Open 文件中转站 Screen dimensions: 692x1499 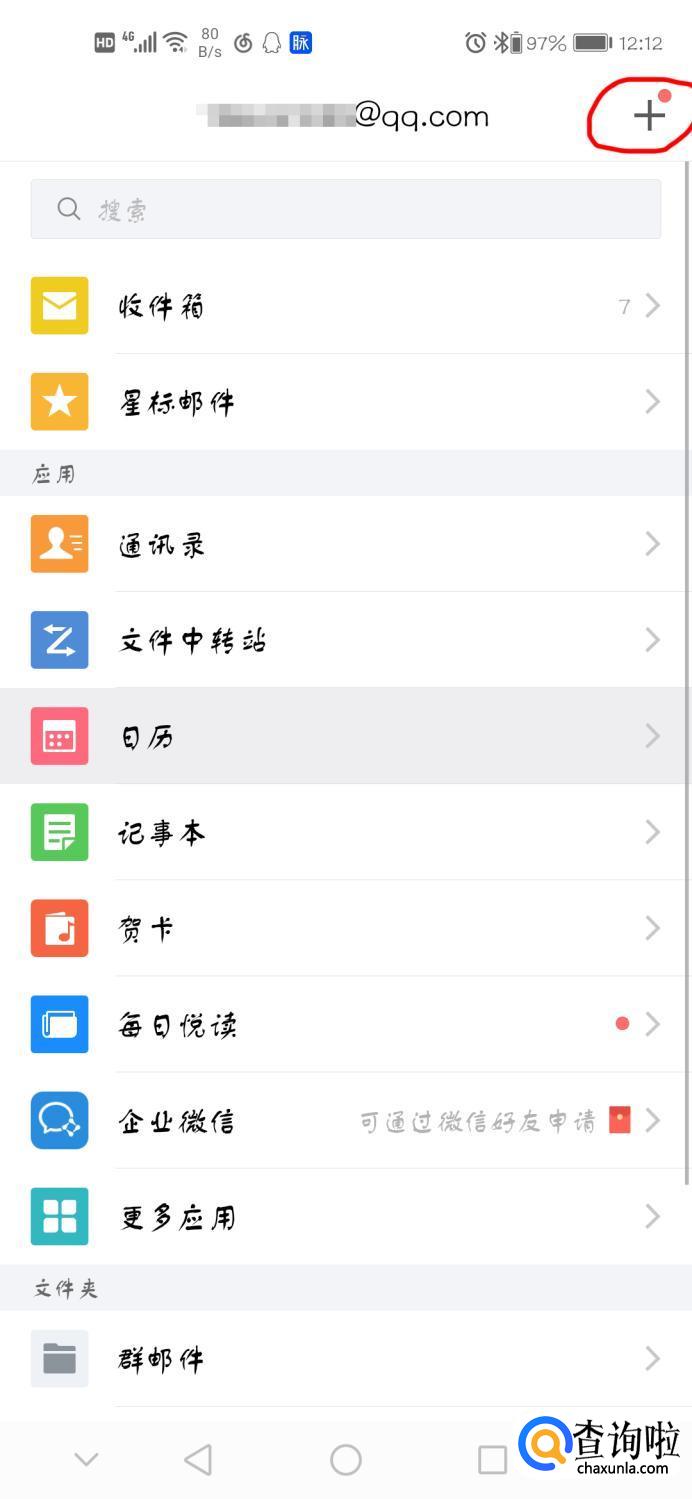tap(345, 640)
